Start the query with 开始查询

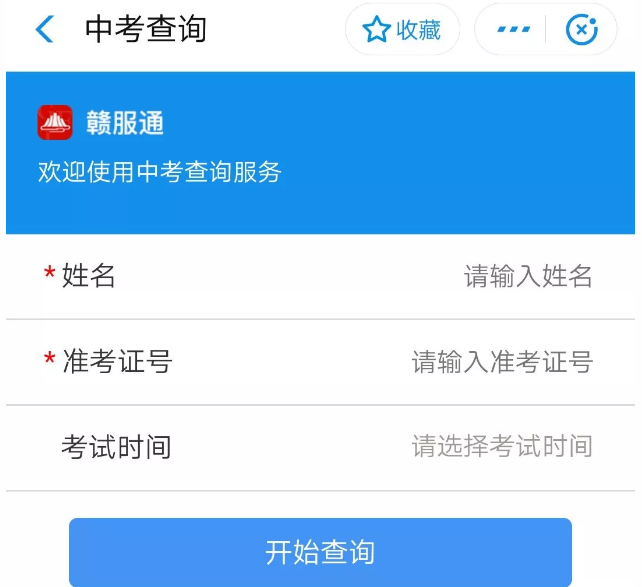tap(320, 551)
